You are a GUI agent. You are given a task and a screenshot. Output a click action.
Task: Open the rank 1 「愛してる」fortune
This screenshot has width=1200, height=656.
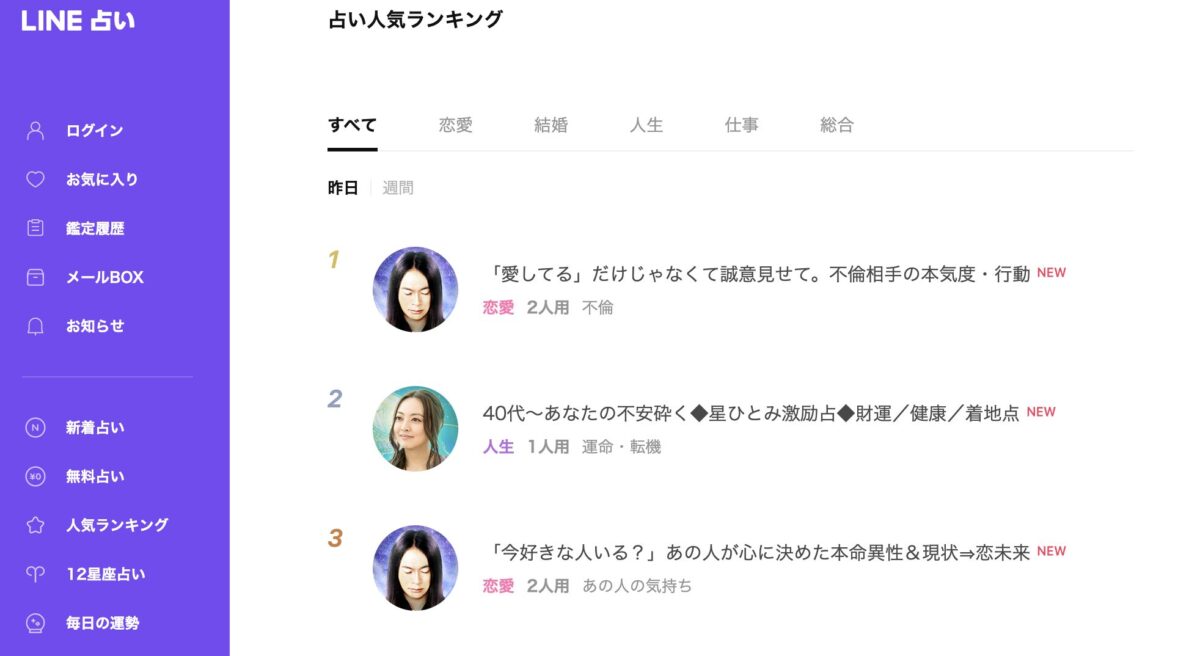[755, 274]
